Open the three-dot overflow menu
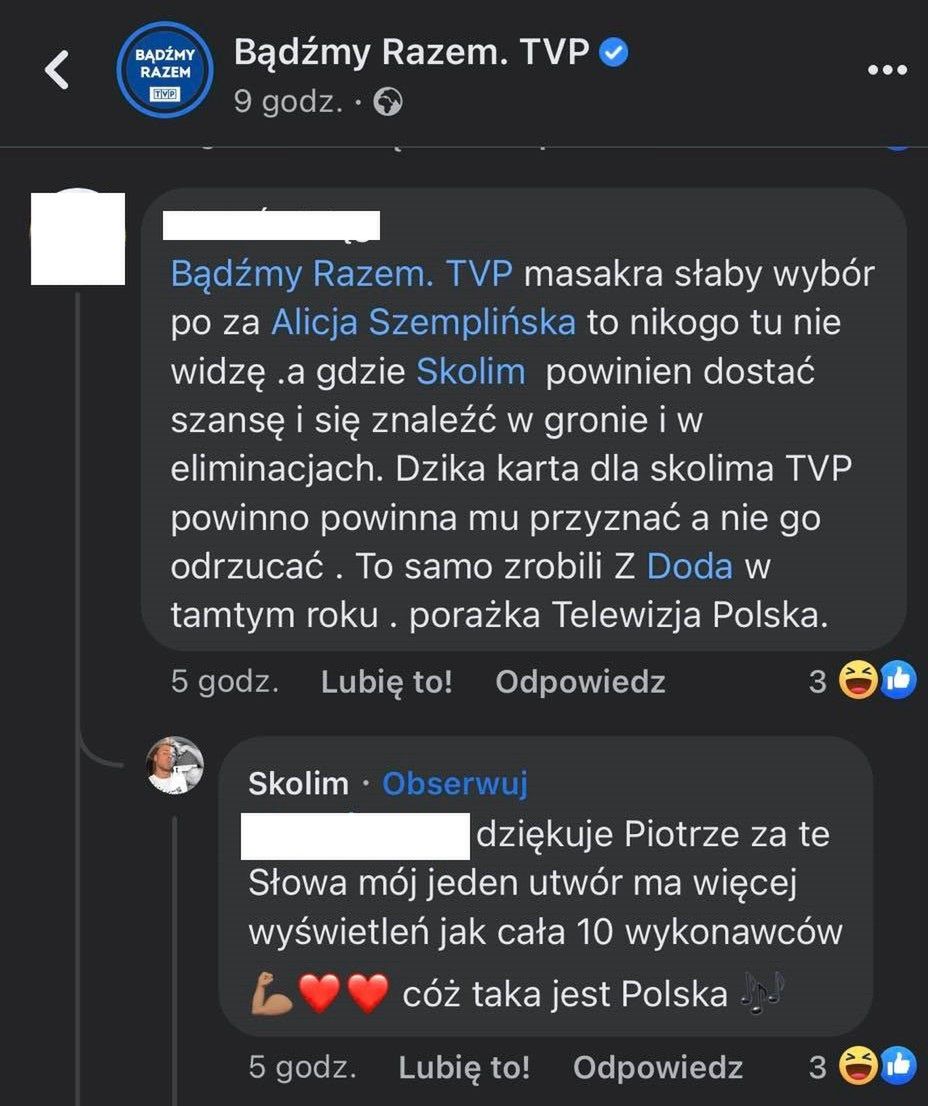928x1106 pixels. click(886, 71)
